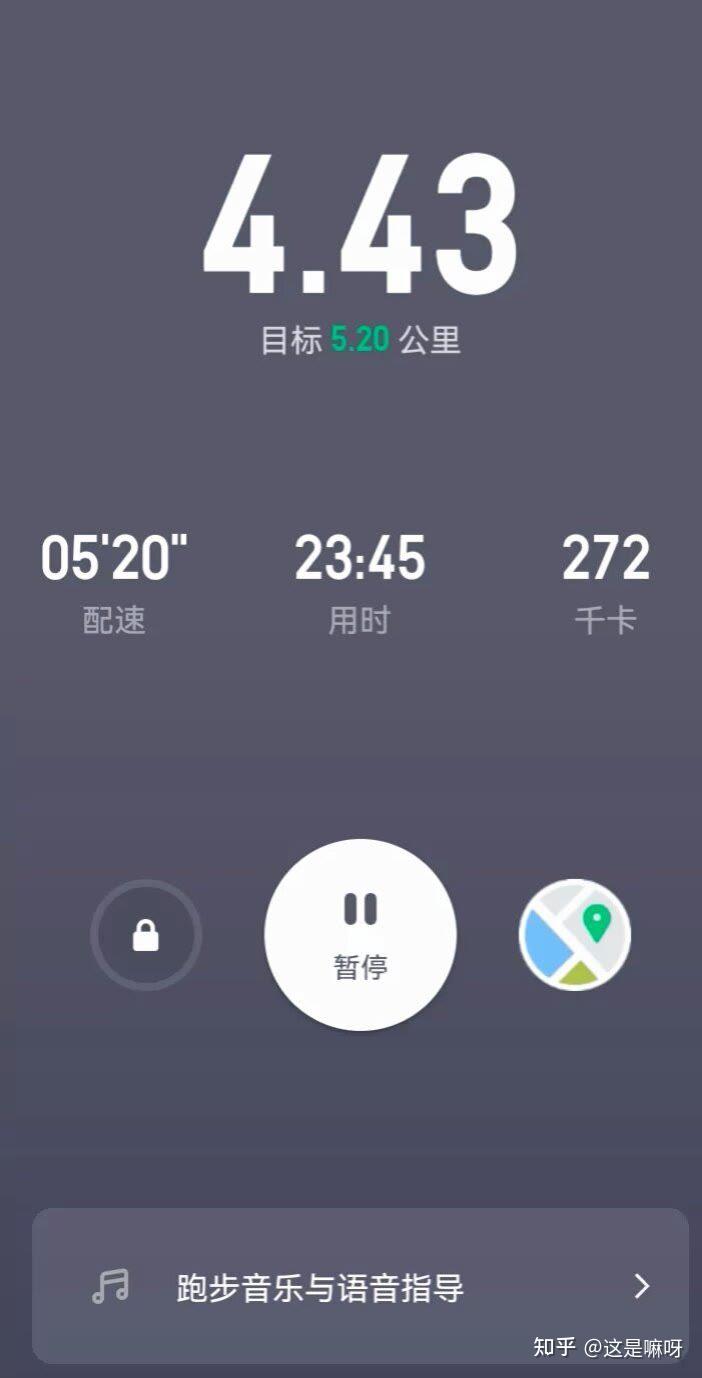This screenshot has width=702, height=1378.
Task: Pause the run with the 暂停 button
Action: [x=360, y=935]
